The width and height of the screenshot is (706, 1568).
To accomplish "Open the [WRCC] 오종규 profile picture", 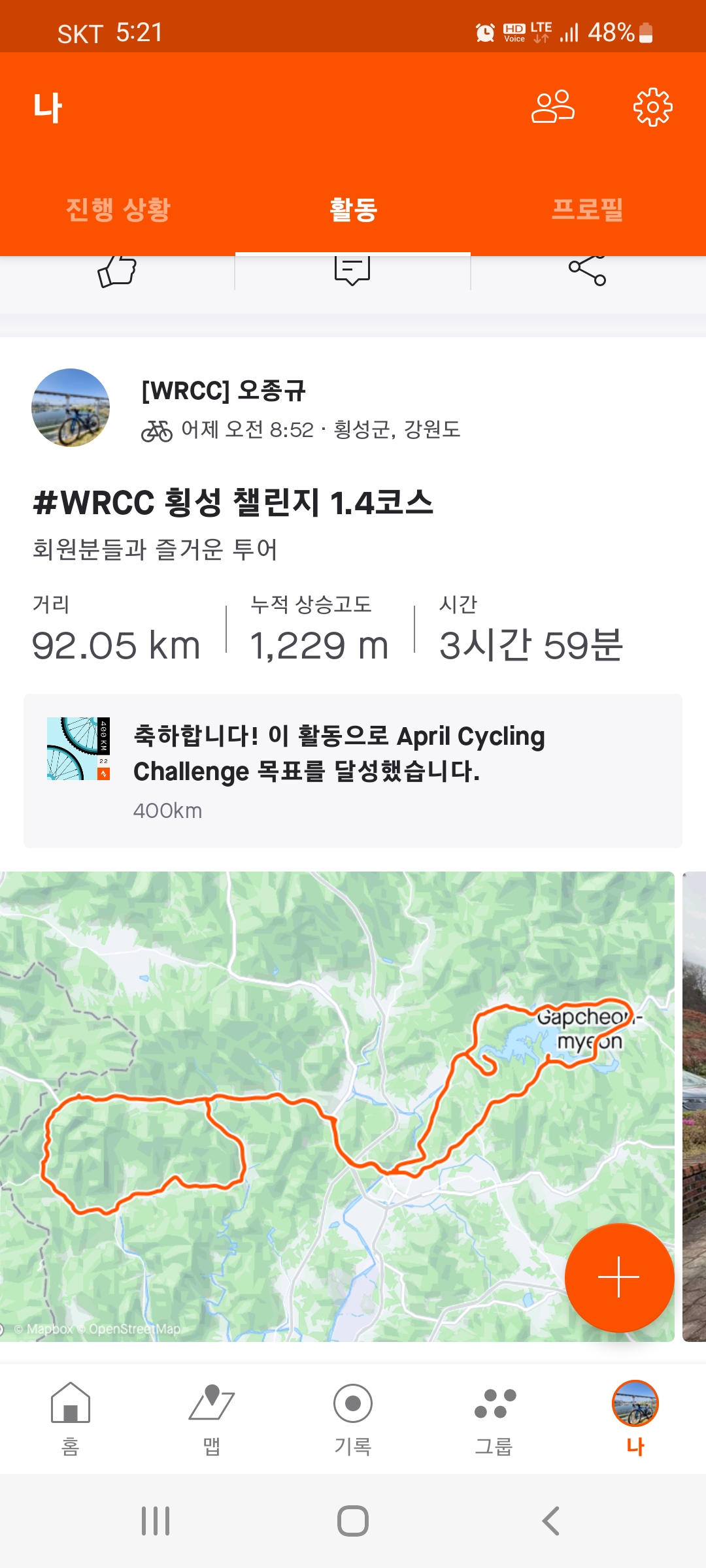I will [71, 408].
